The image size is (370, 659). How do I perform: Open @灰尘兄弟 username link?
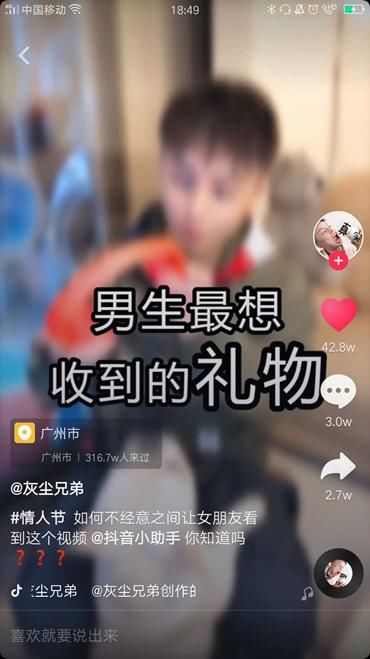47,489
